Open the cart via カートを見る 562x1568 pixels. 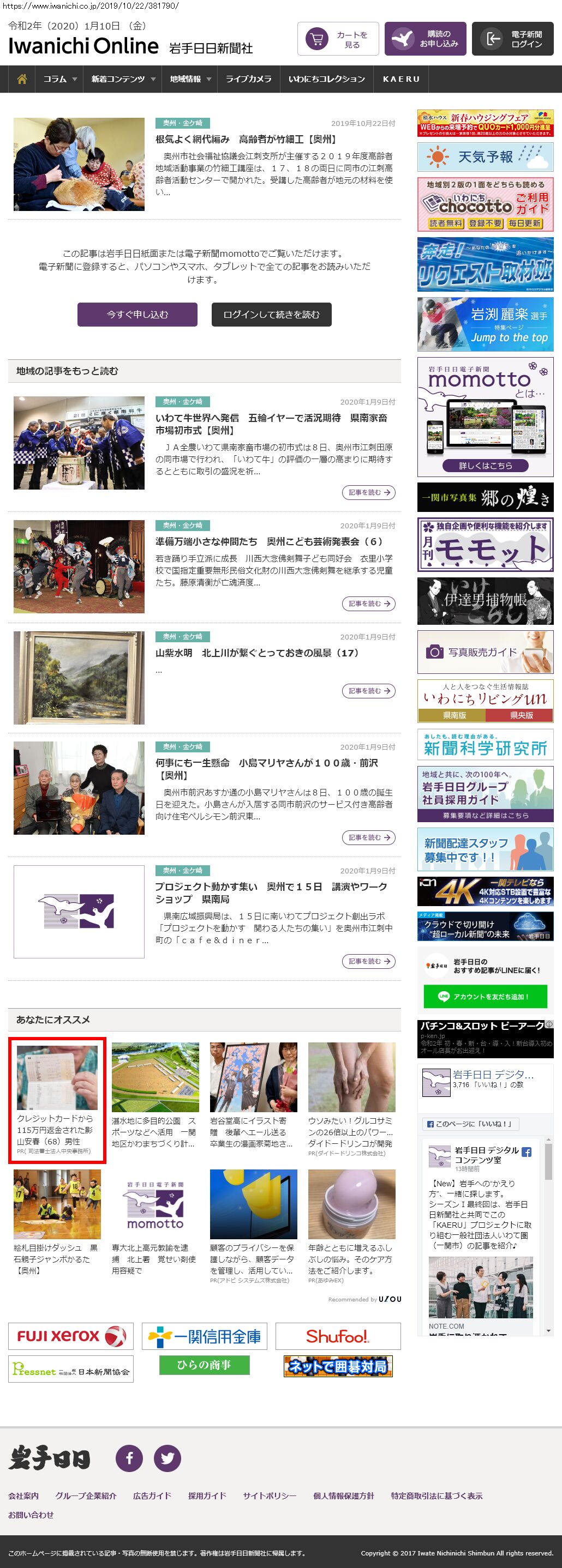click(338, 39)
